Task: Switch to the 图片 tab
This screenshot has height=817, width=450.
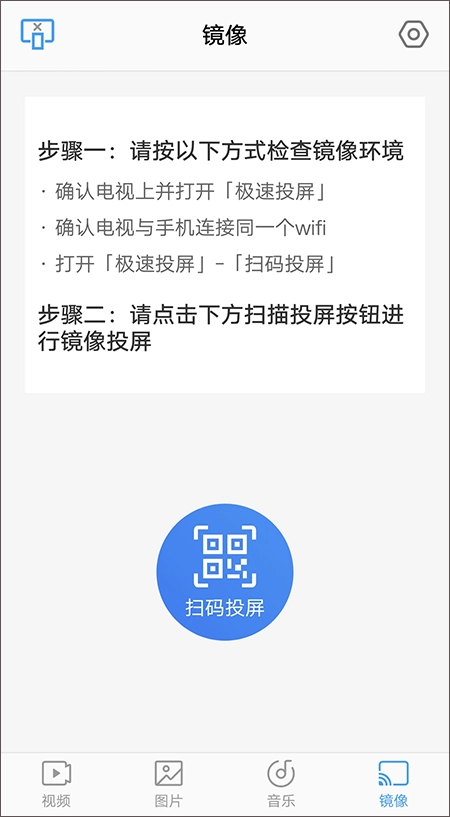Action: [x=169, y=784]
